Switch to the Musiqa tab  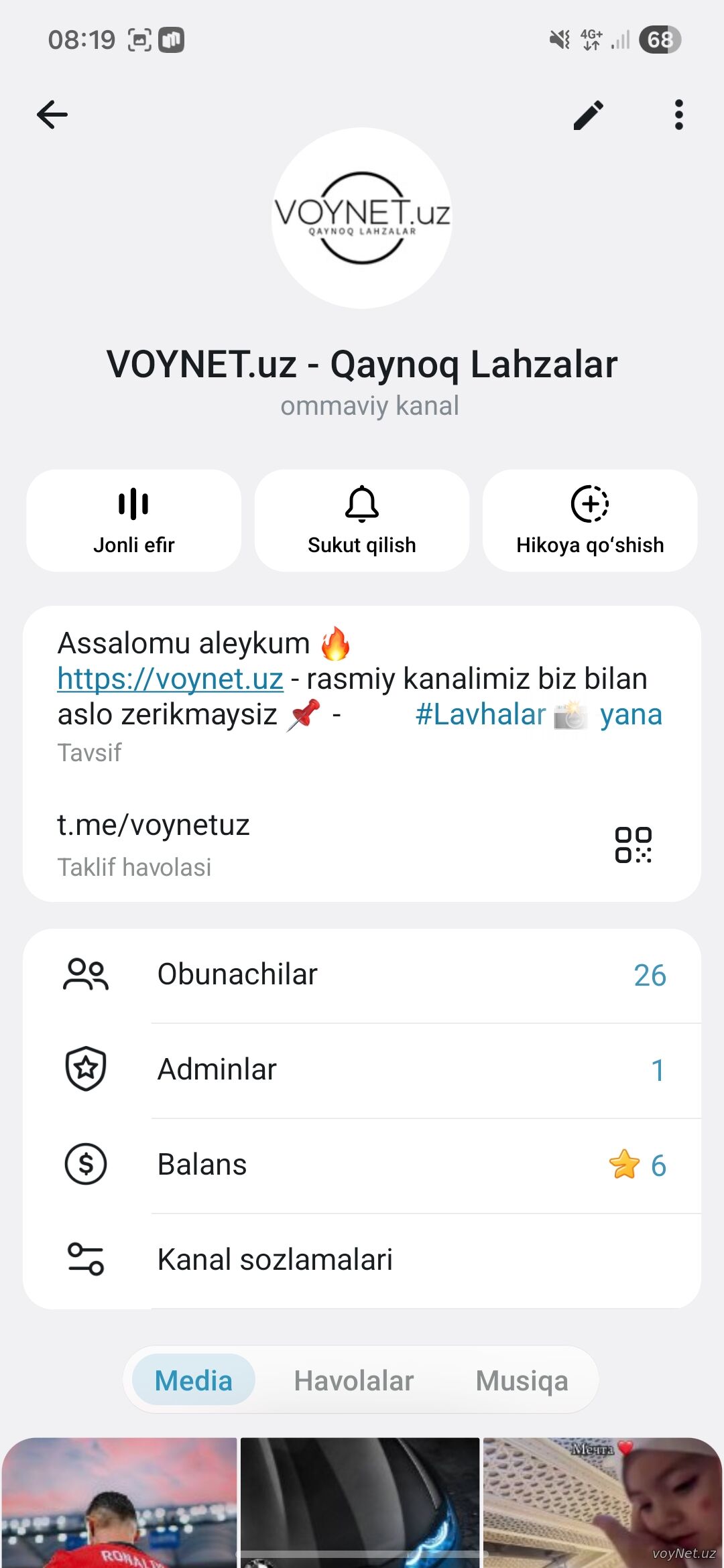[522, 1381]
